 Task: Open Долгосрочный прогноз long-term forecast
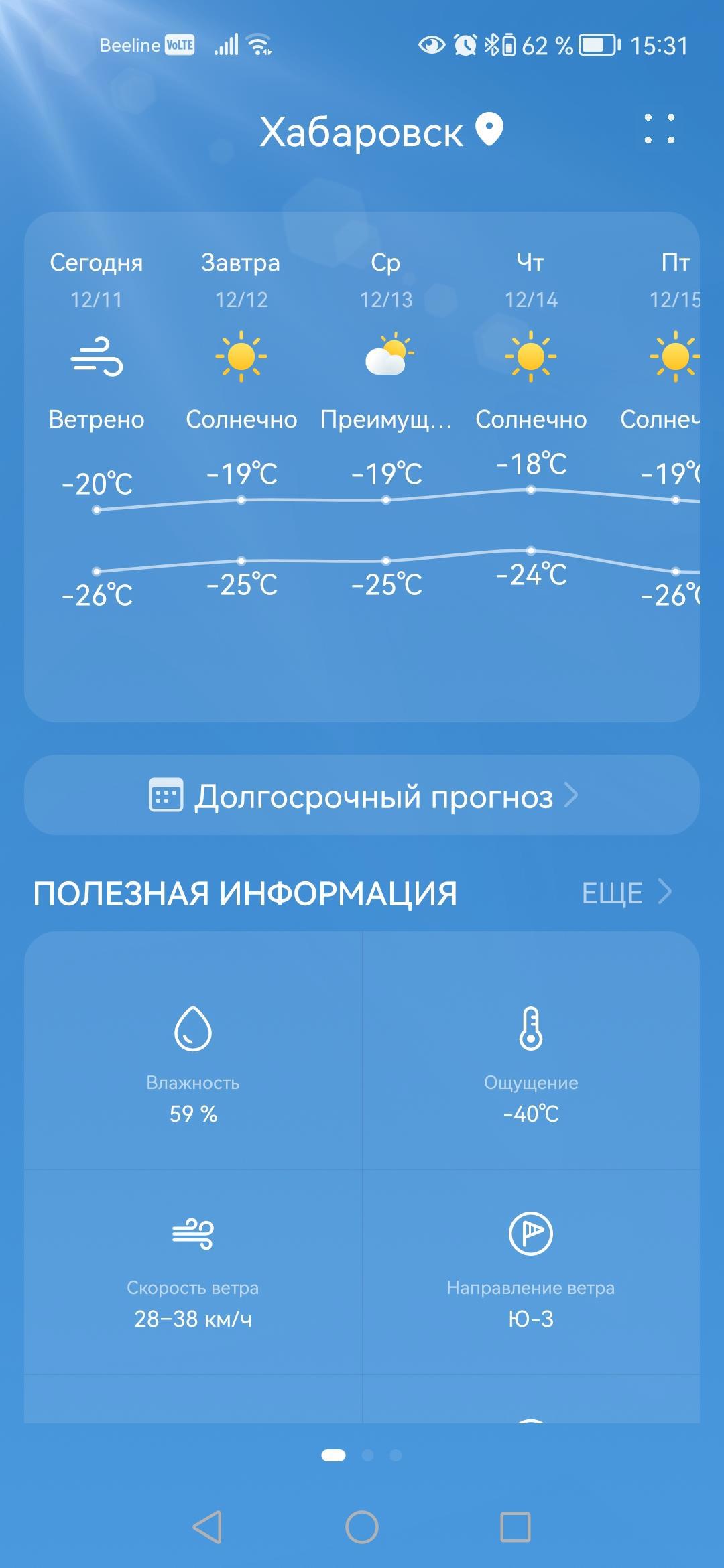(x=362, y=795)
